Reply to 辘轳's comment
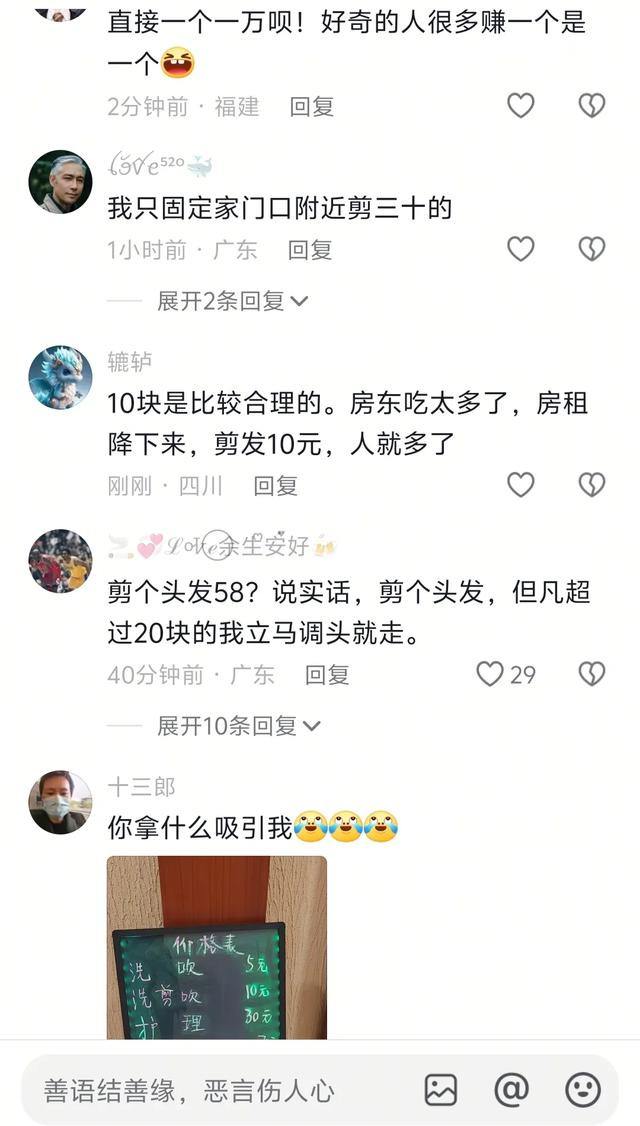The height and width of the screenshot is (1126, 640). (x=275, y=486)
